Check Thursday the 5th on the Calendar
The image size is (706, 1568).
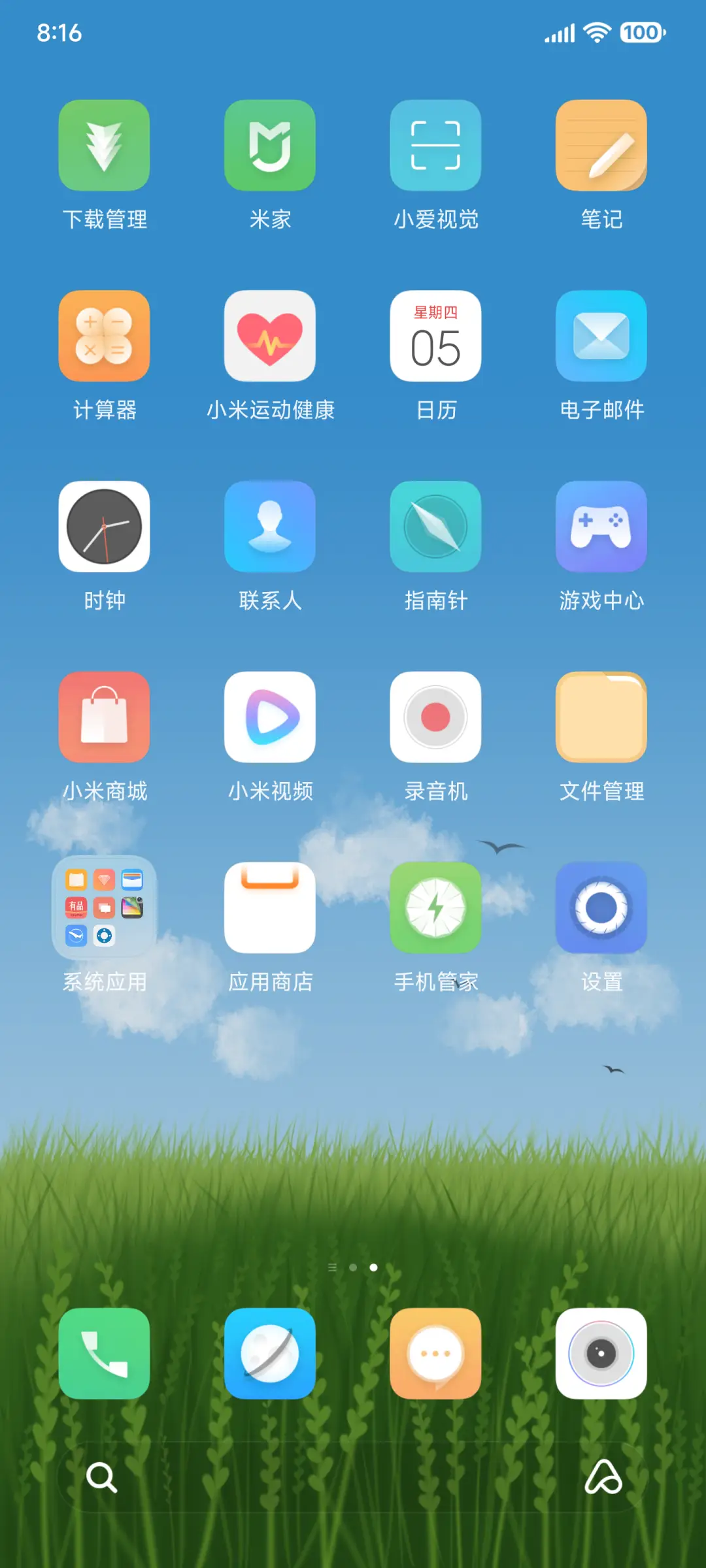pos(435,335)
